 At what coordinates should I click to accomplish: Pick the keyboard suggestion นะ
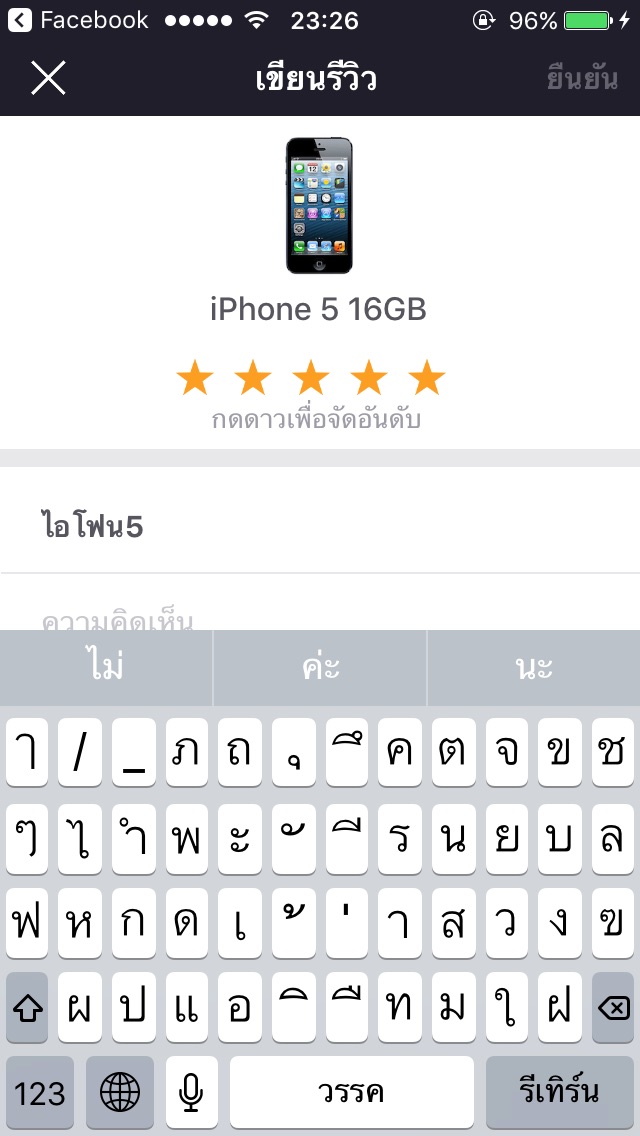(x=534, y=668)
